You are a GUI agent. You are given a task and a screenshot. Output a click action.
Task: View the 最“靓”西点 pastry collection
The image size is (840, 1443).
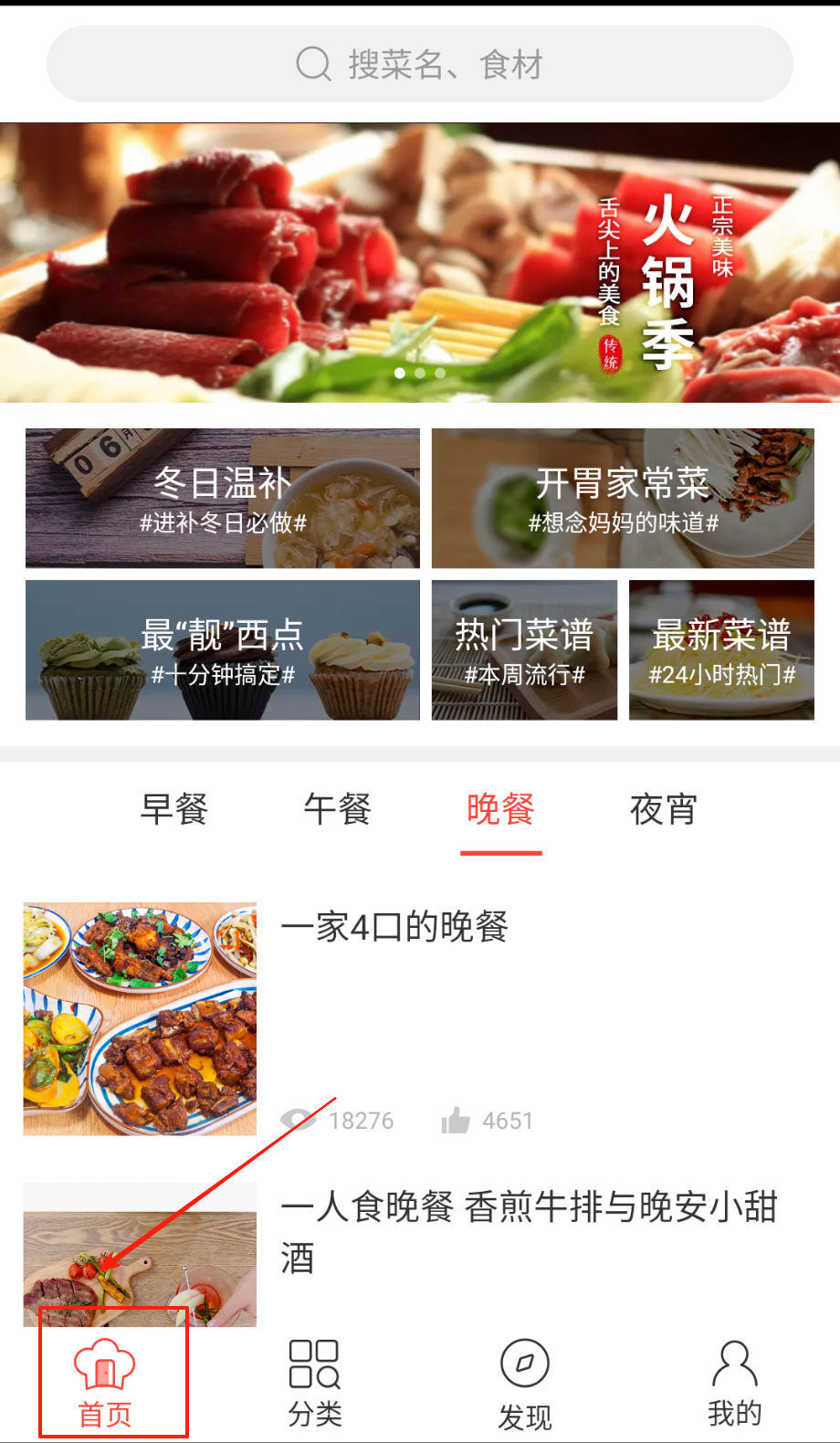tap(223, 650)
